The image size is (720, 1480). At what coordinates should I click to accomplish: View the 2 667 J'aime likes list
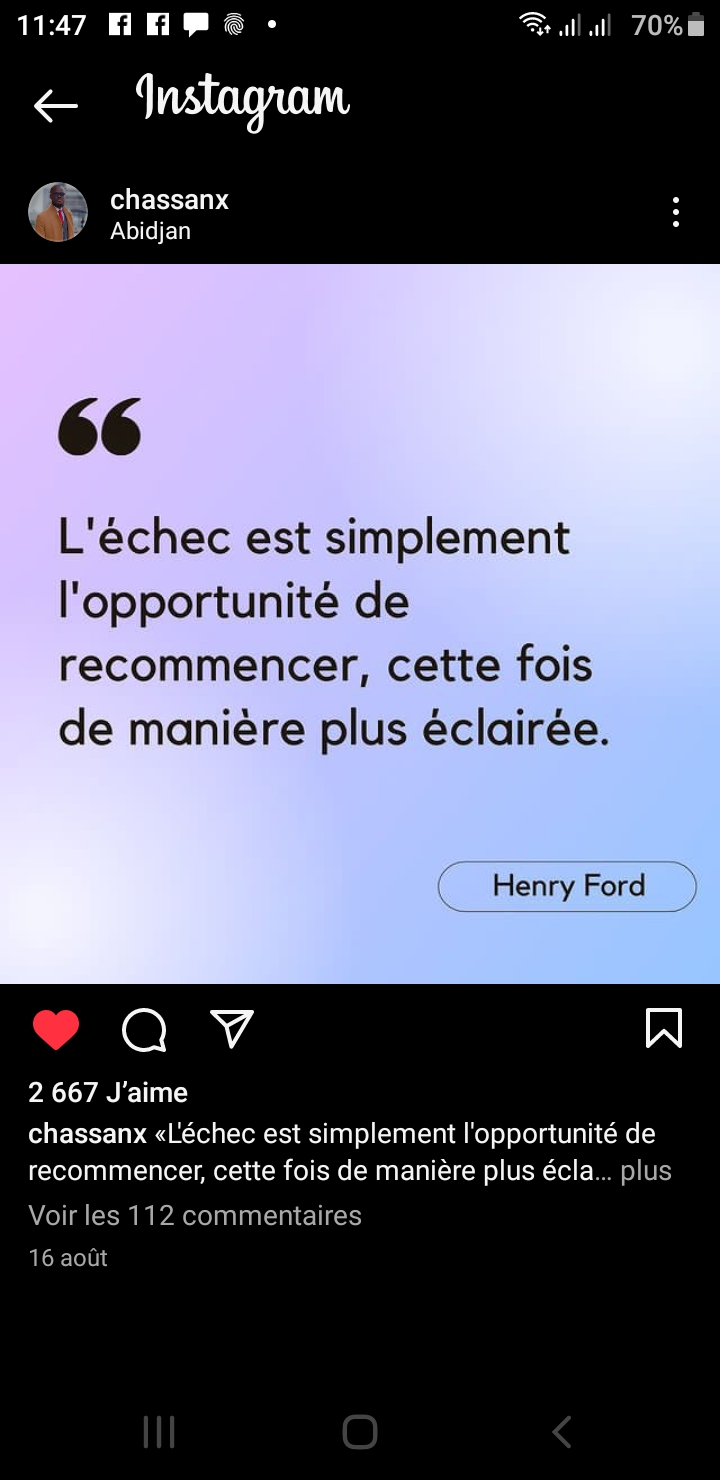108,1092
